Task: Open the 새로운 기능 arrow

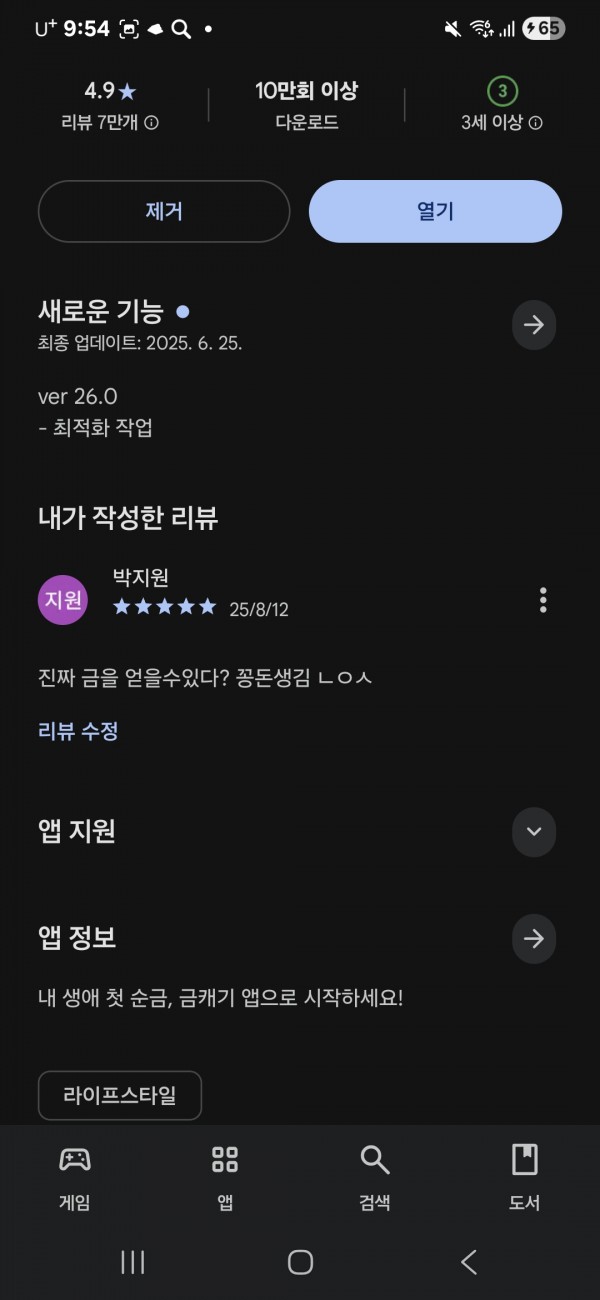Action: (x=534, y=325)
